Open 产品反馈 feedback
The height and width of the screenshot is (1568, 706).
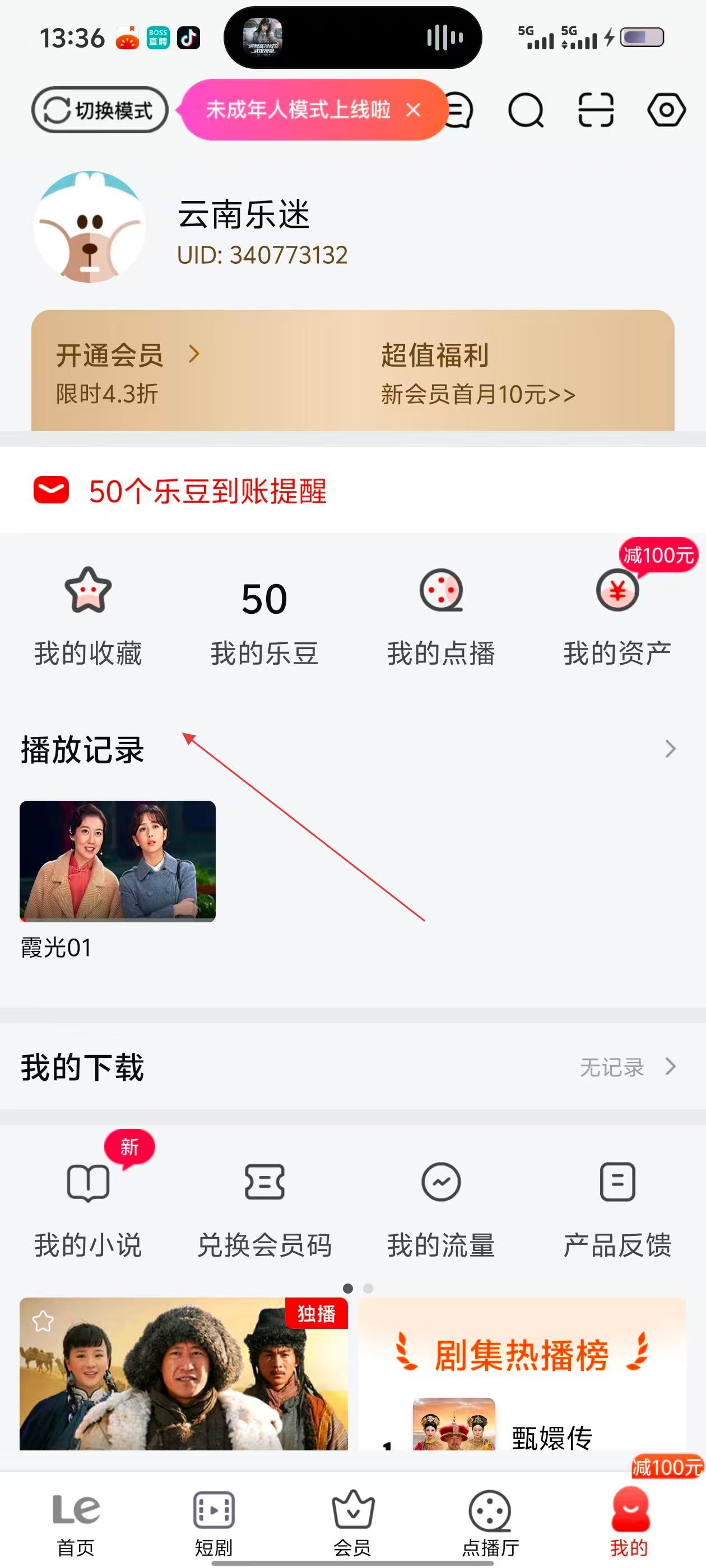(x=617, y=1205)
